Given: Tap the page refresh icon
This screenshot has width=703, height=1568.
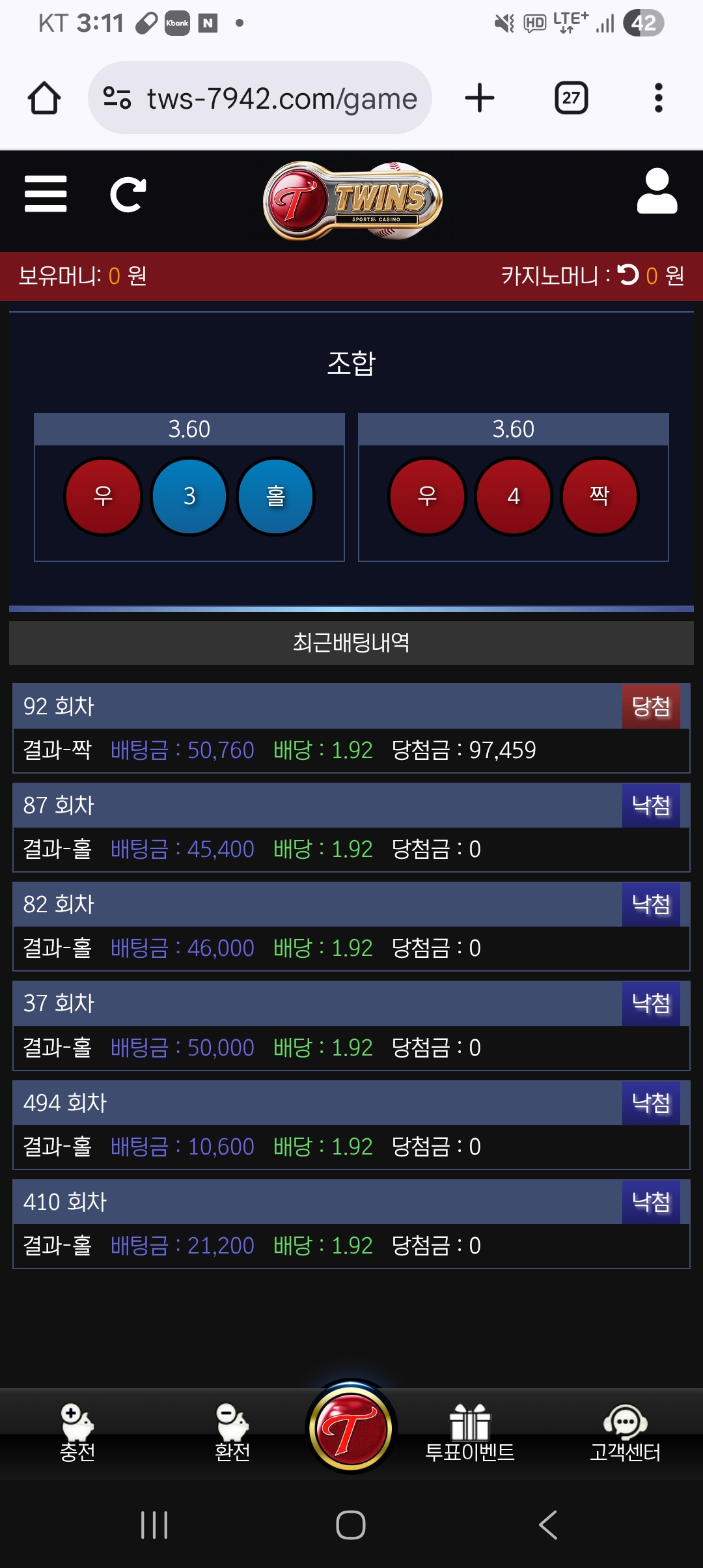Looking at the screenshot, I should click(x=128, y=194).
